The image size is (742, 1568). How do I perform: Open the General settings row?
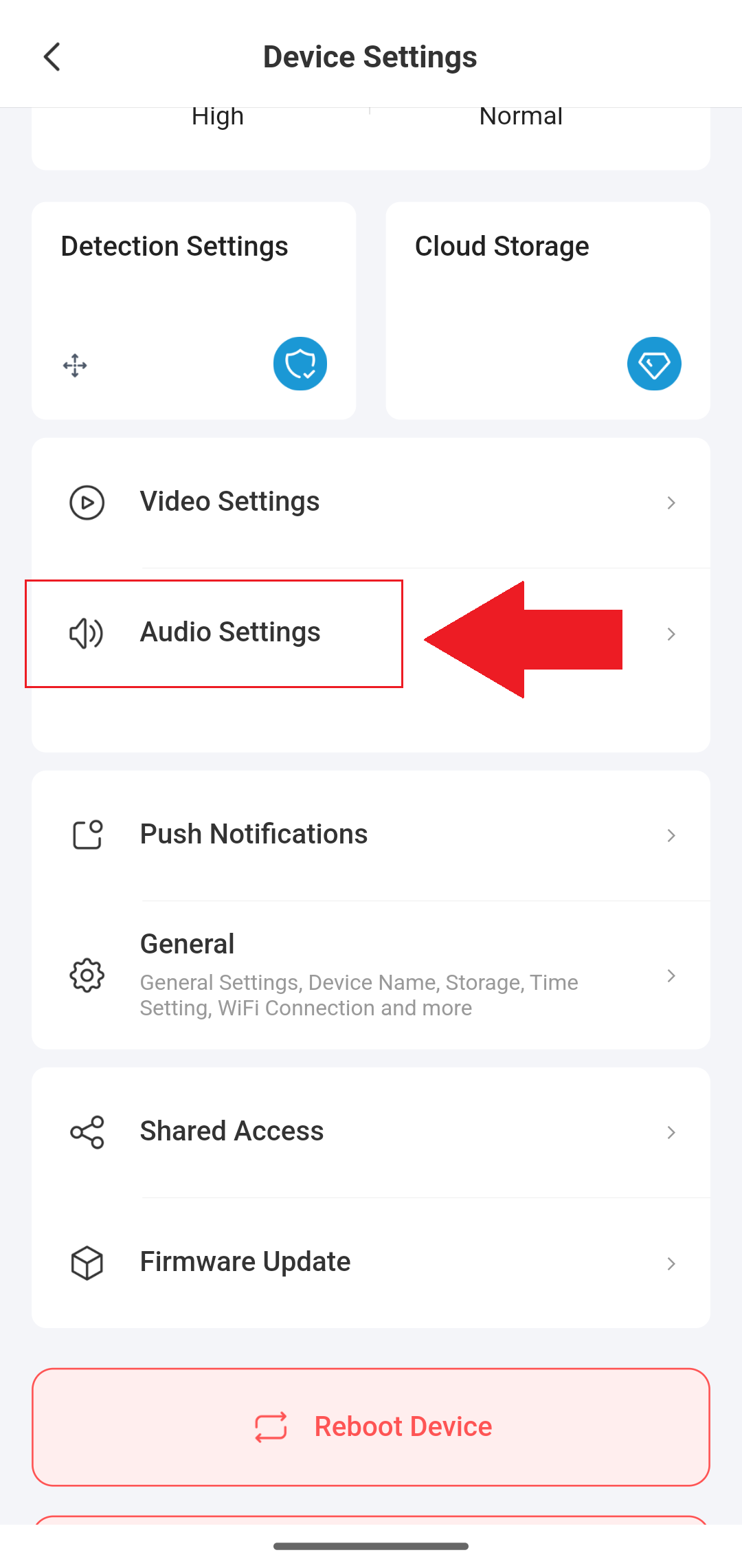[371, 975]
